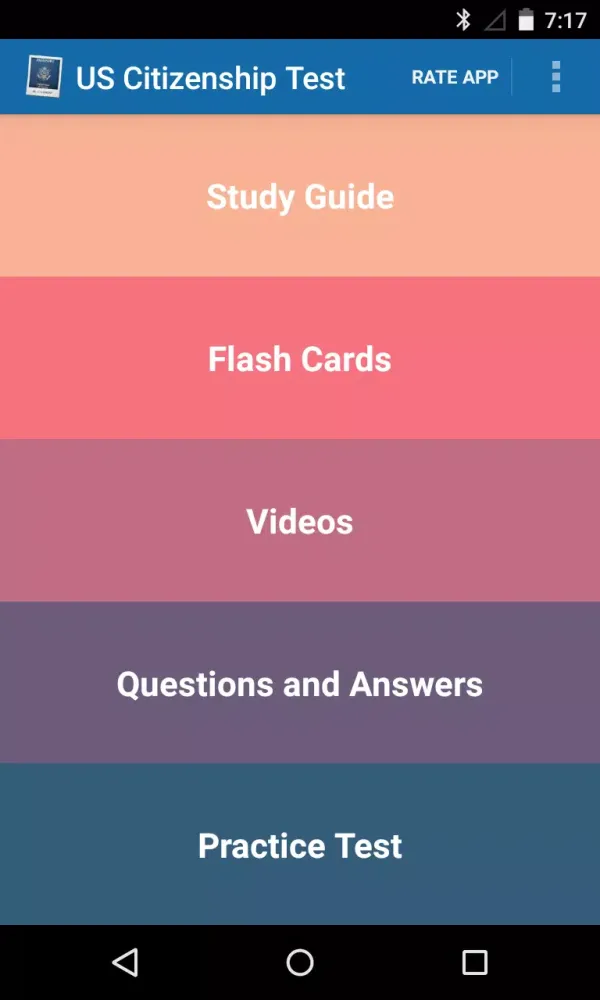Open the Study Guide section
Image resolution: width=600 pixels, height=1000 pixels.
(x=300, y=196)
